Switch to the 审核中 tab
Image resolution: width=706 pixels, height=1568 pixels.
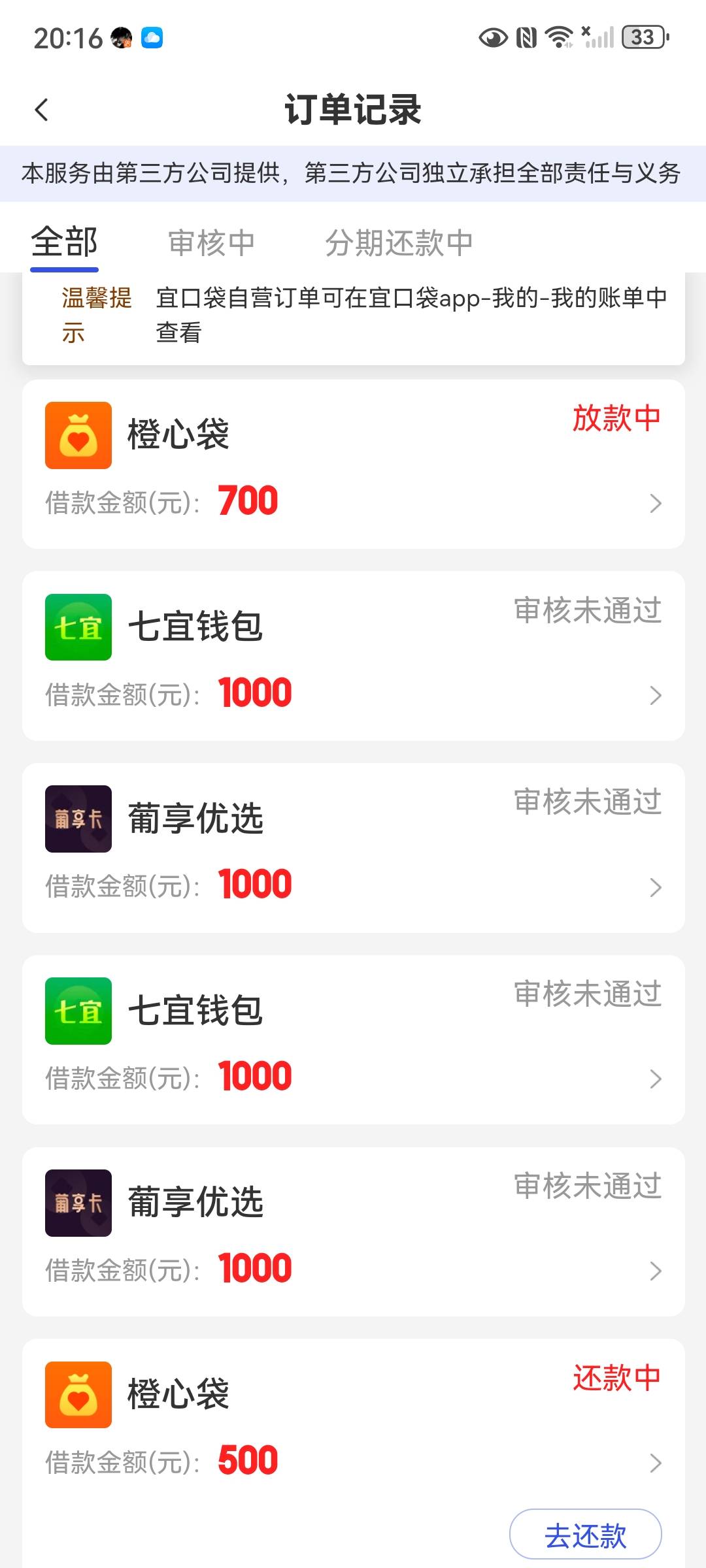211,242
